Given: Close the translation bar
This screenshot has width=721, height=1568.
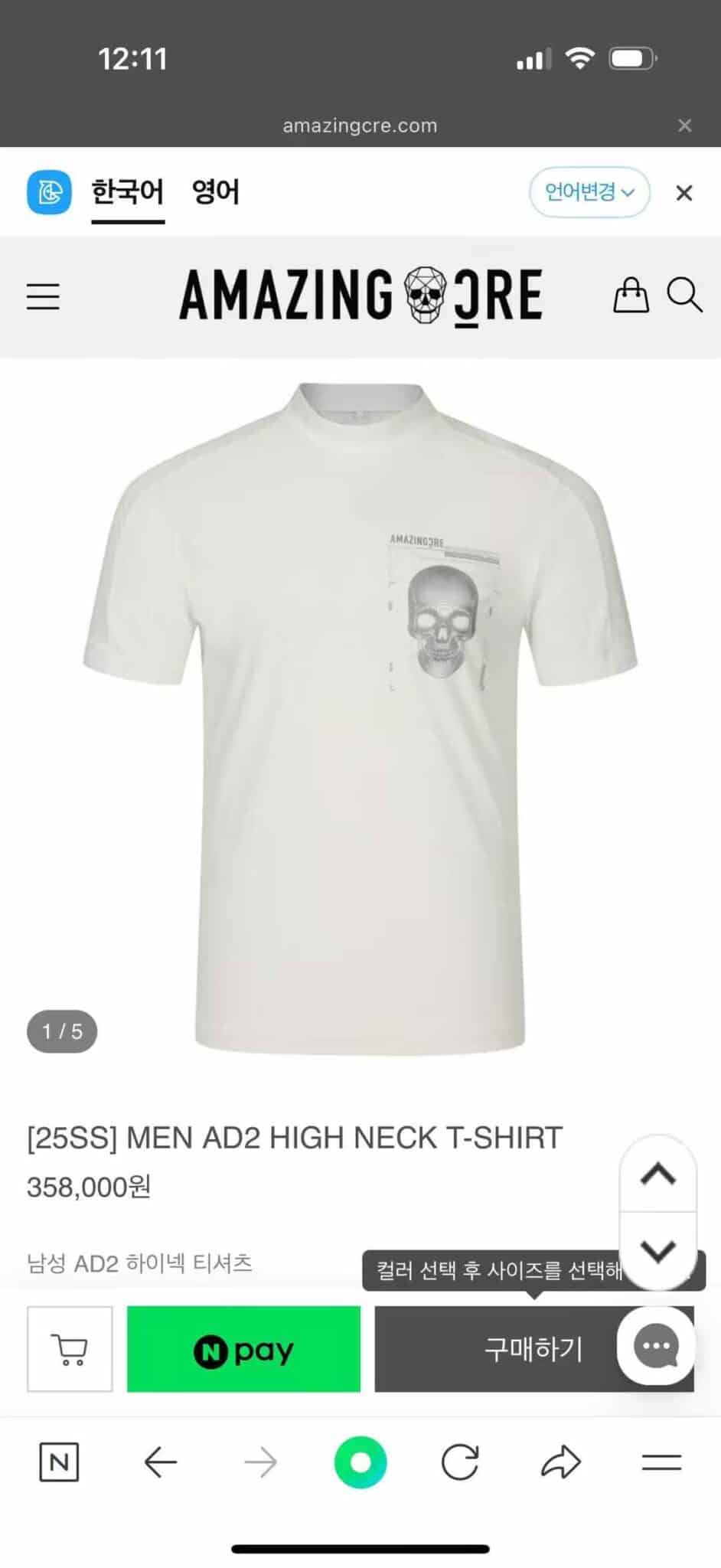Looking at the screenshot, I should point(684,193).
